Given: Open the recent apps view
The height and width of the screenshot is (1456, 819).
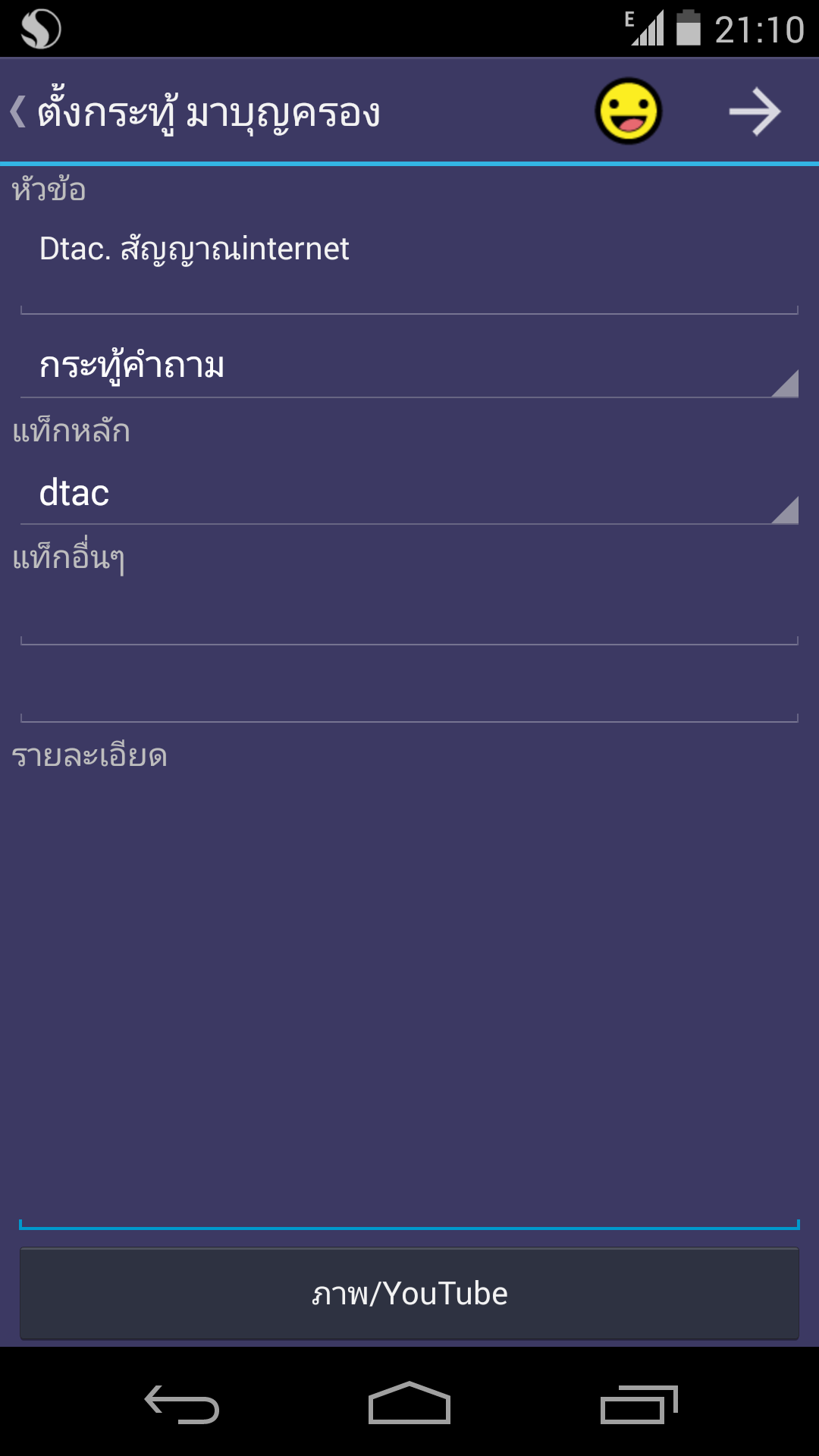Looking at the screenshot, I should pos(639,1403).
